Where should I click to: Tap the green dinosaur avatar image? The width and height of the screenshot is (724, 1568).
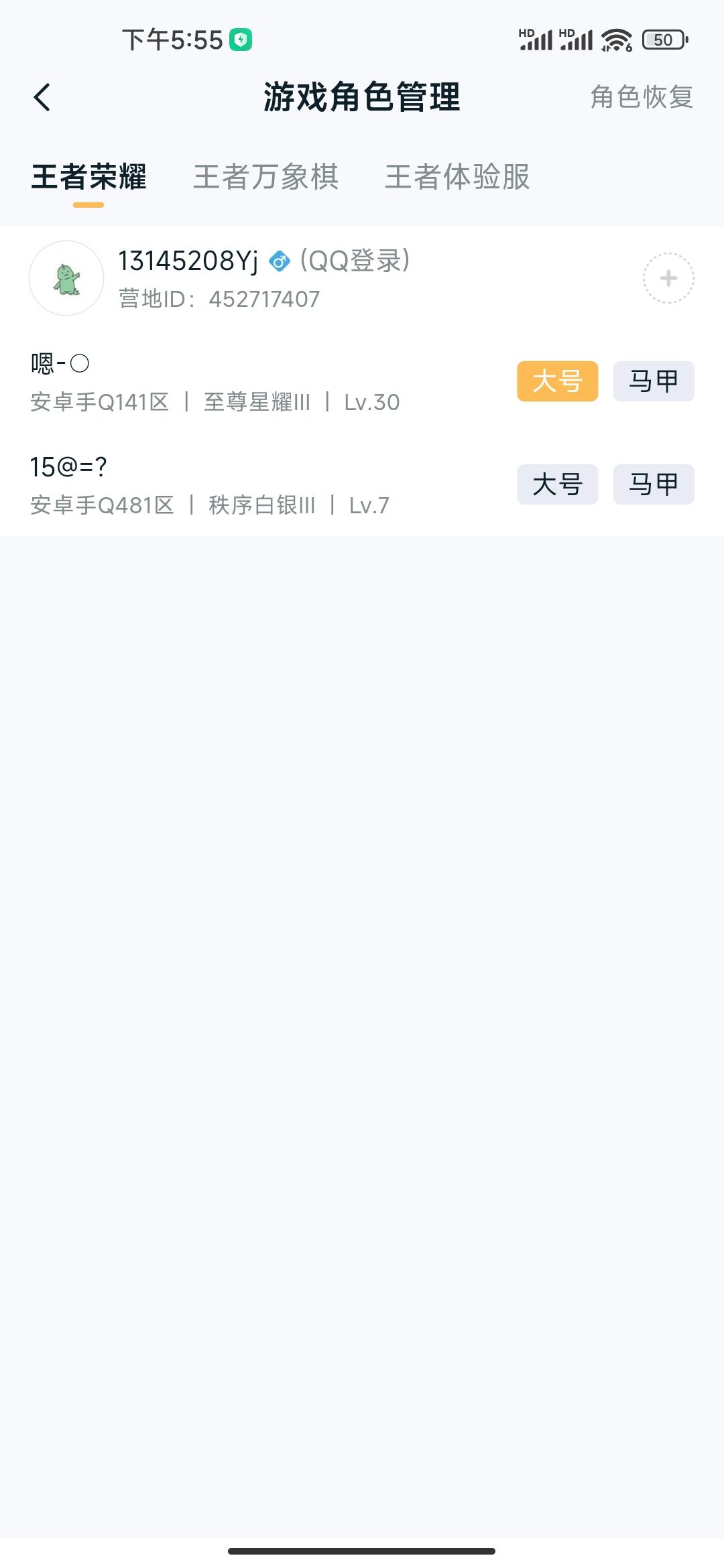67,278
